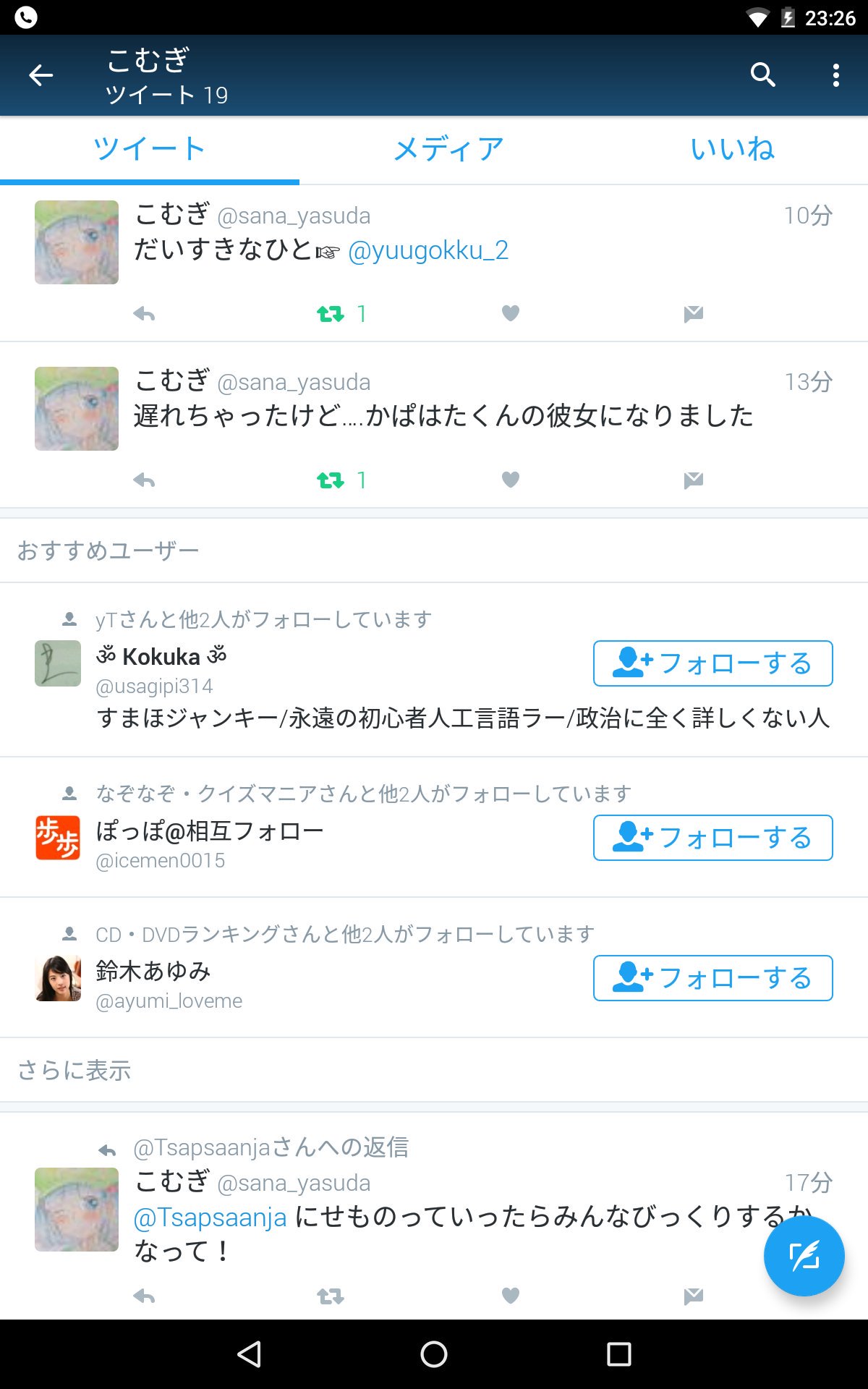
Task: Open the @yuugokku_2 mention link
Action: [x=428, y=250]
